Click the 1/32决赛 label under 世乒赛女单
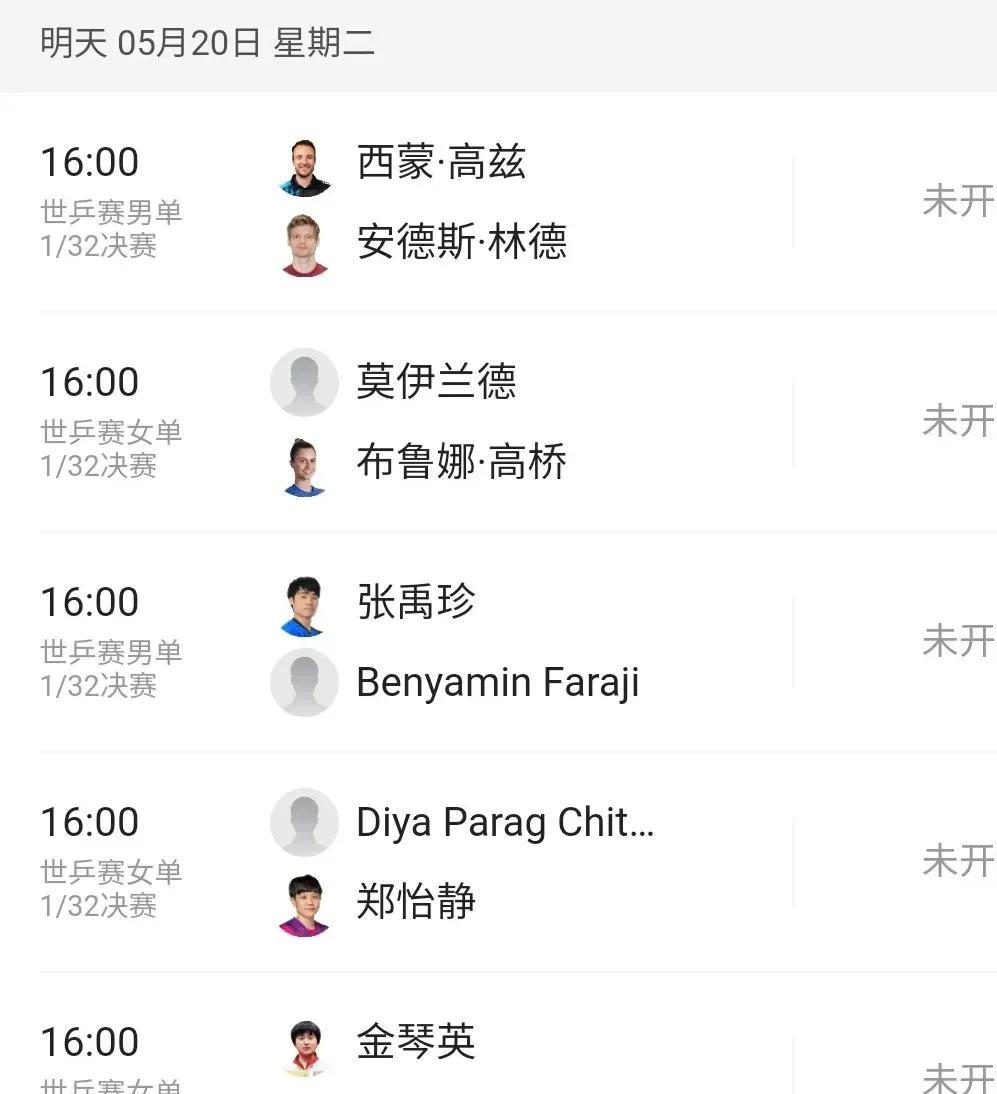997x1094 pixels. point(102,467)
